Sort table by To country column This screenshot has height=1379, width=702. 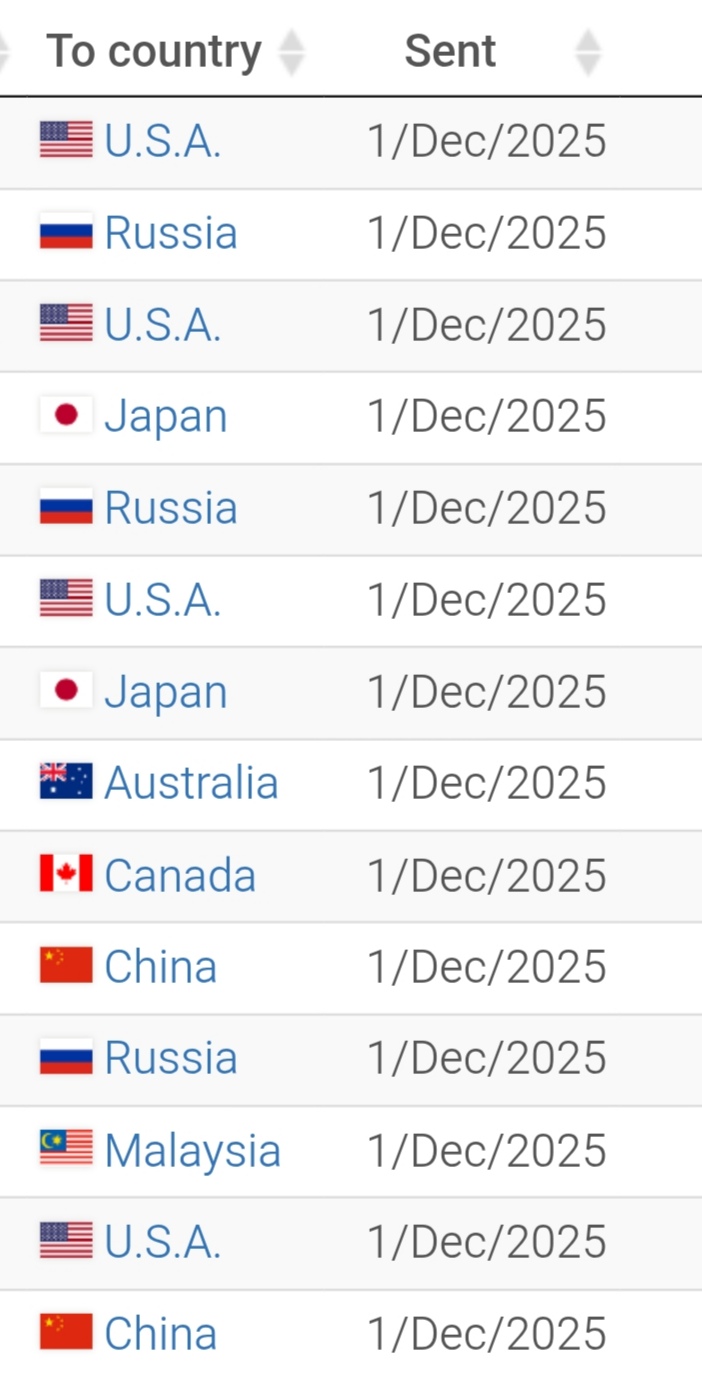pyautogui.click(x=155, y=51)
